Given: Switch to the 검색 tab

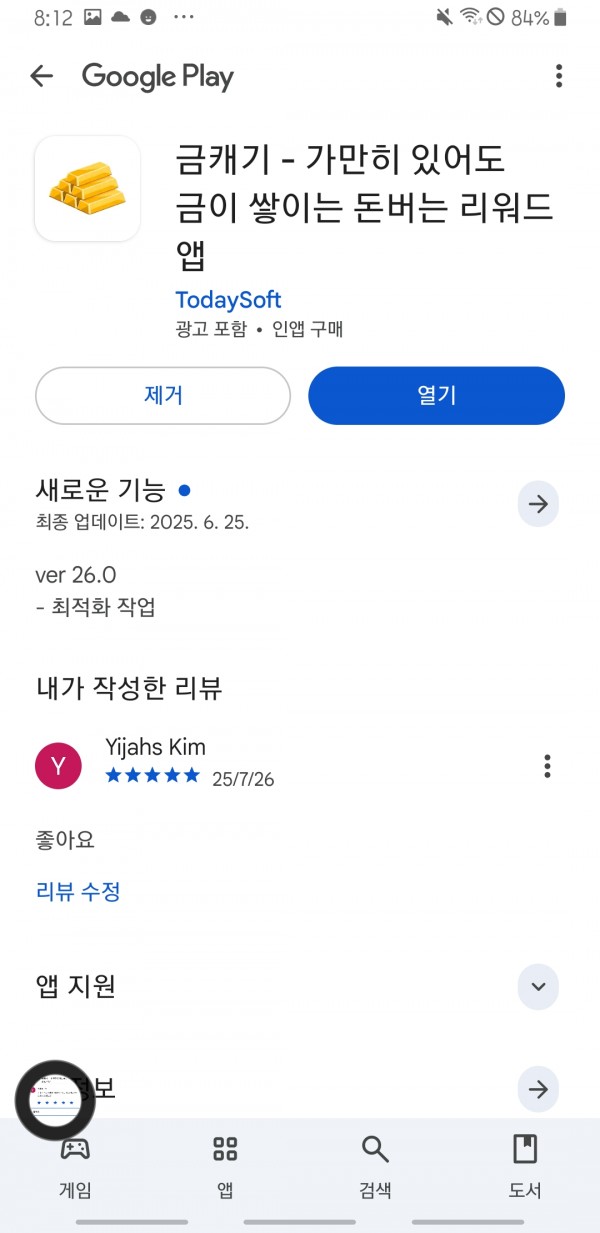Looking at the screenshot, I should 375,1165.
